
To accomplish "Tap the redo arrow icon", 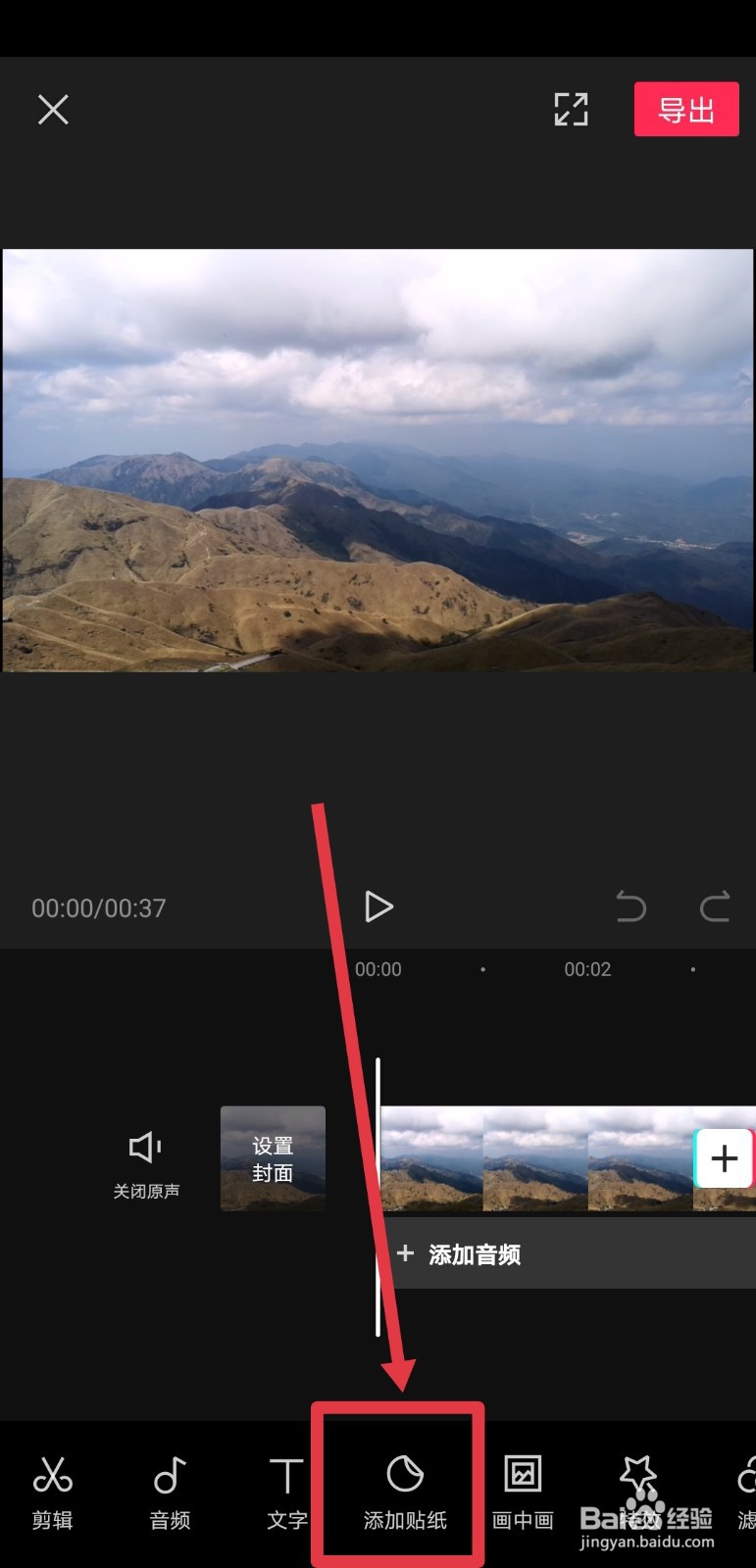I will 715,907.
